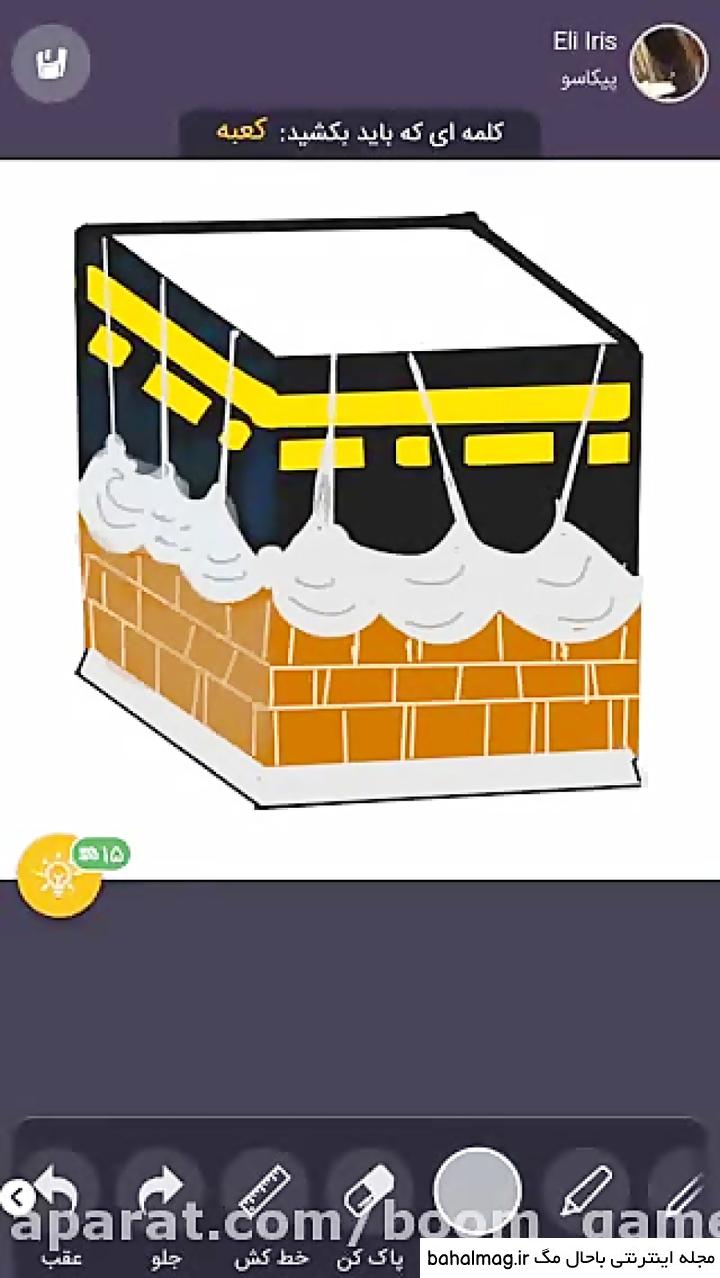Tap the small white chevron on toolbar
720x1278 pixels.
pyautogui.click(x=18, y=1195)
